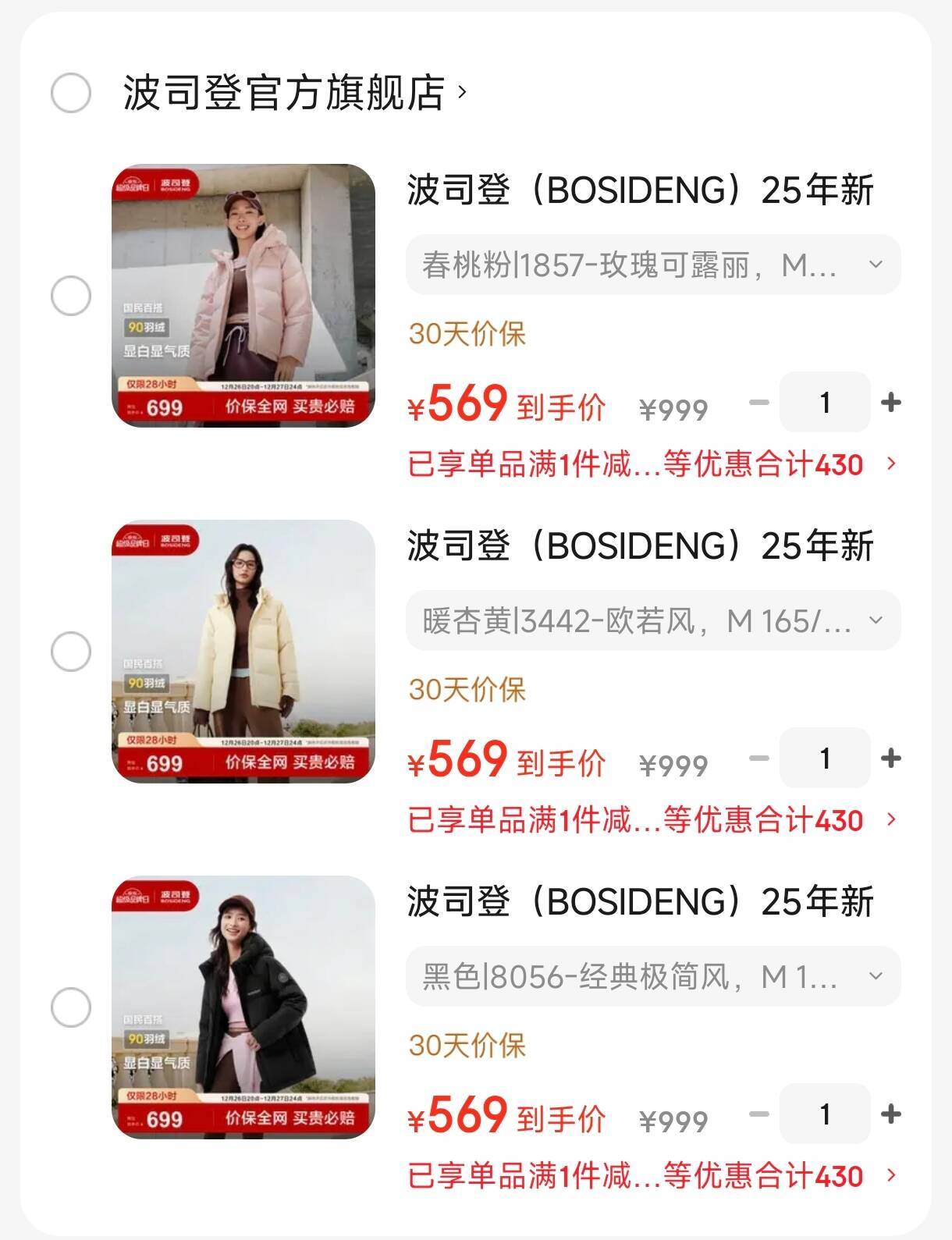Open the black jacket product image
The width and height of the screenshot is (952, 1240).
coord(243,1007)
